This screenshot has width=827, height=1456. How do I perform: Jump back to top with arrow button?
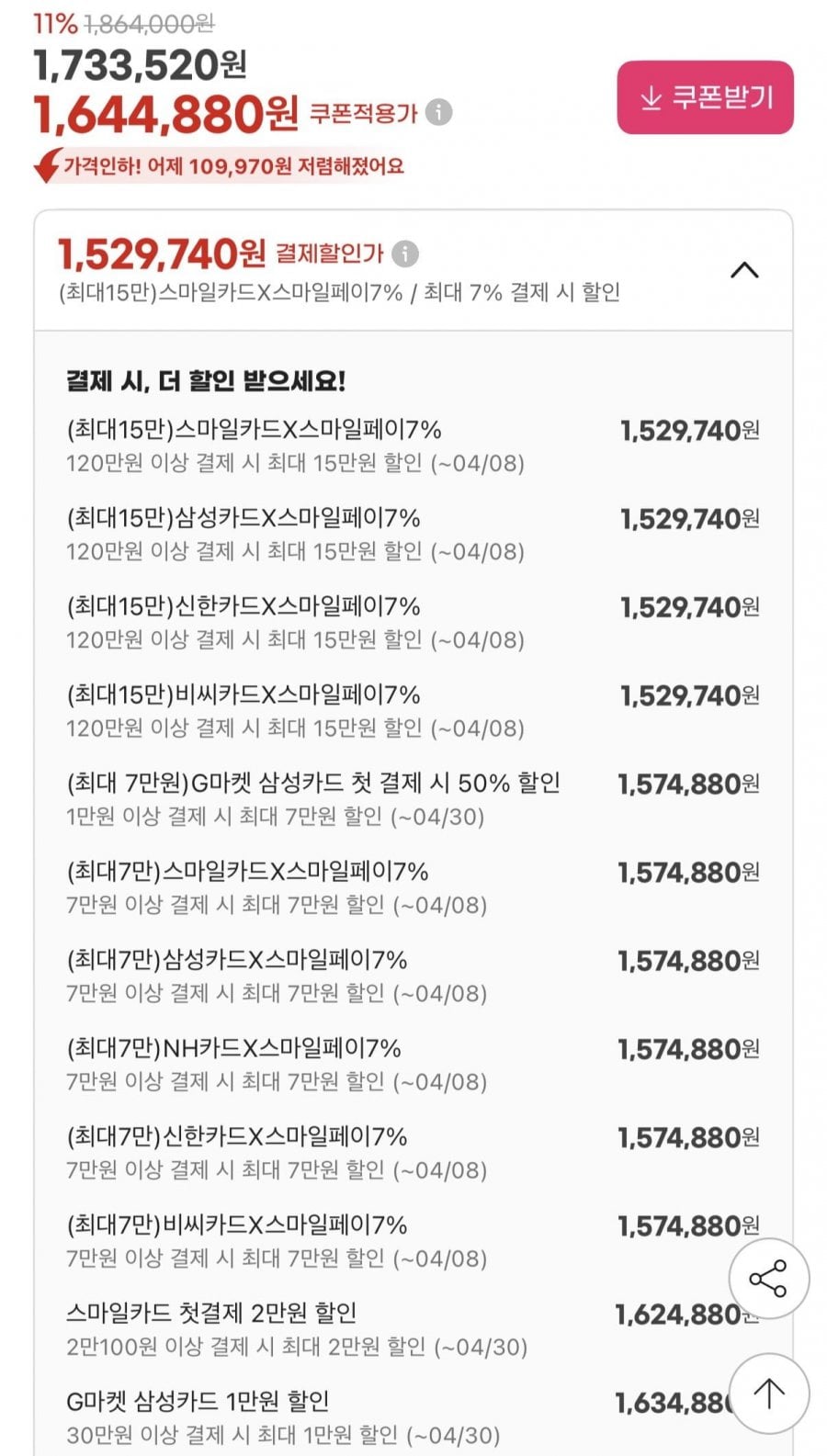coord(769,1394)
